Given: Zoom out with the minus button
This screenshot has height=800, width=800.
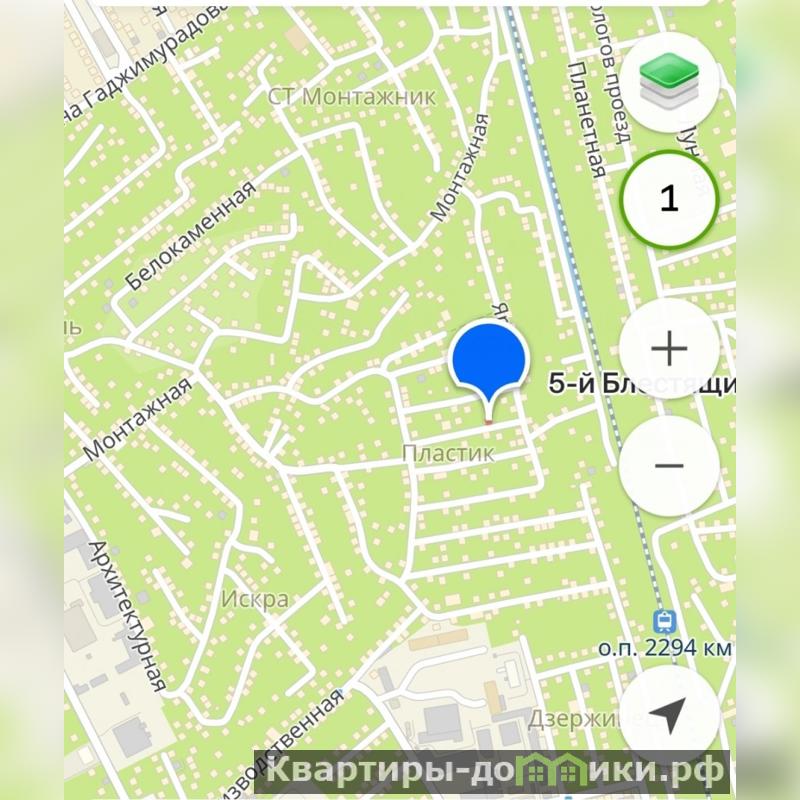Looking at the screenshot, I should (x=669, y=465).
